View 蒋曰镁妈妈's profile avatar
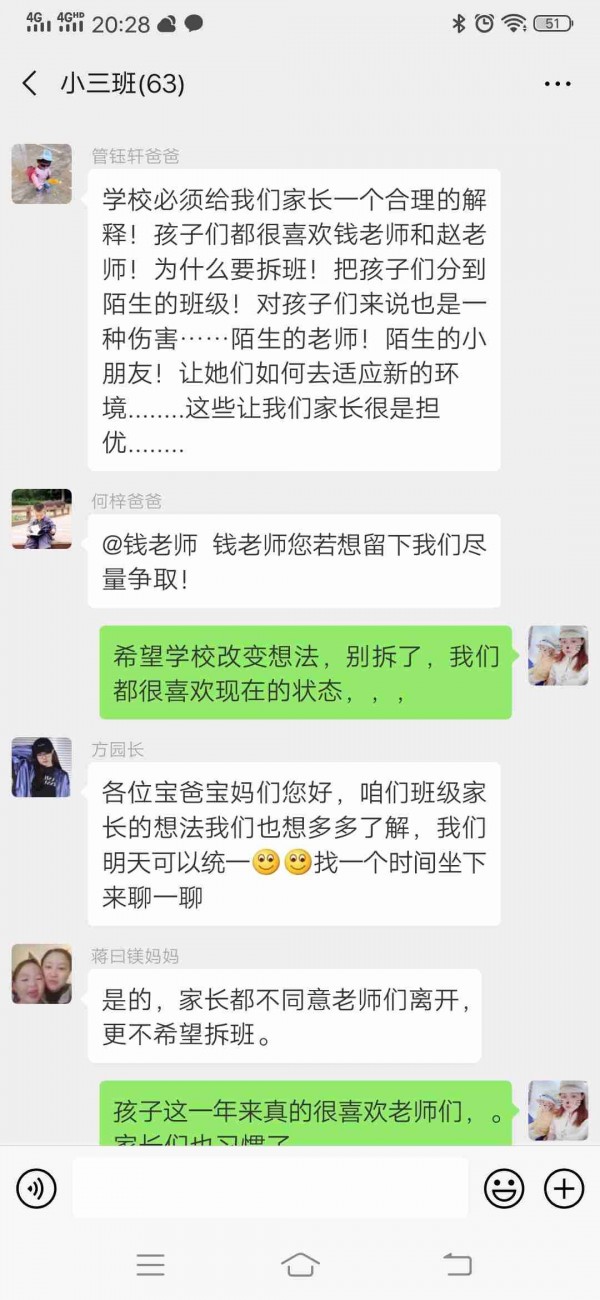The width and height of the screenshot is (600, 1300). click(x=41, y=974)
